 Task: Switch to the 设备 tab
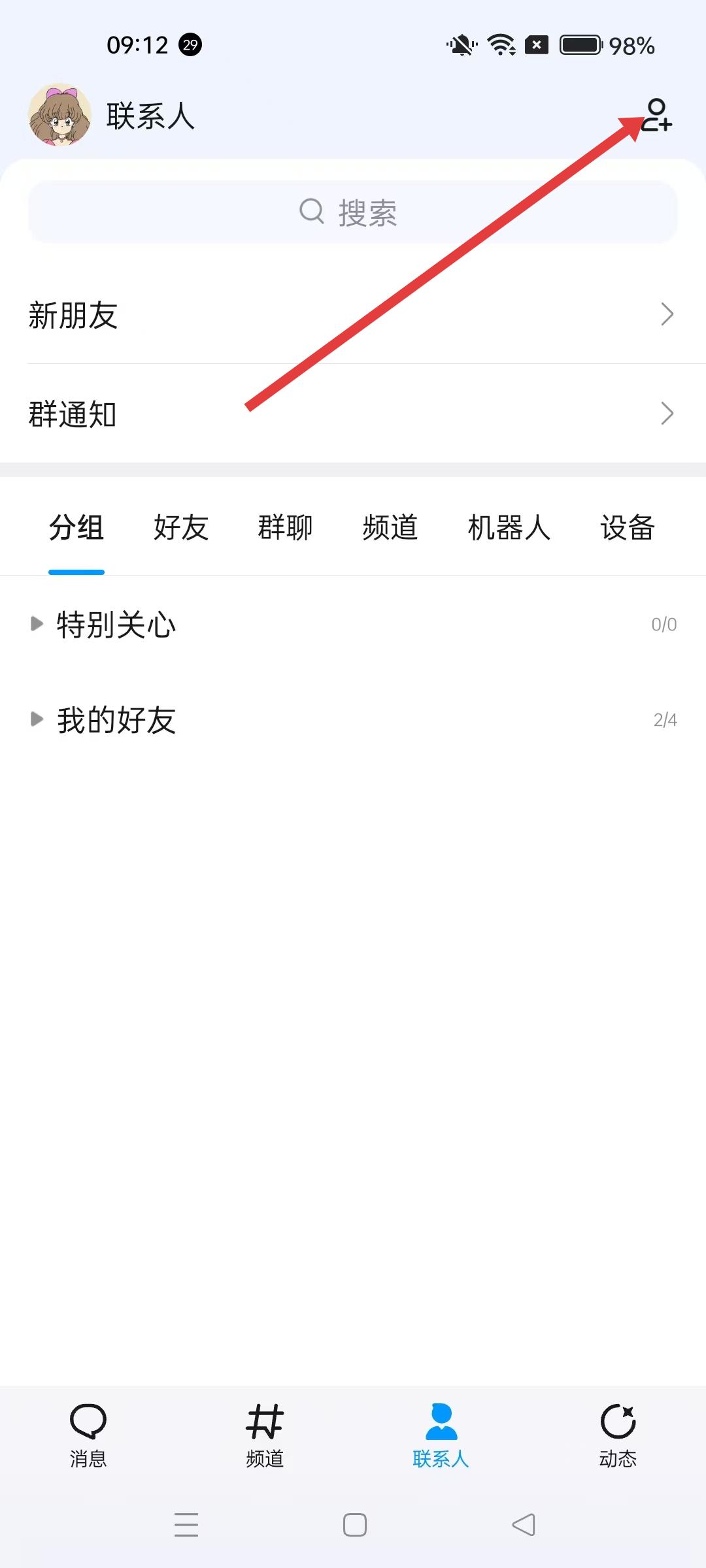628,528
